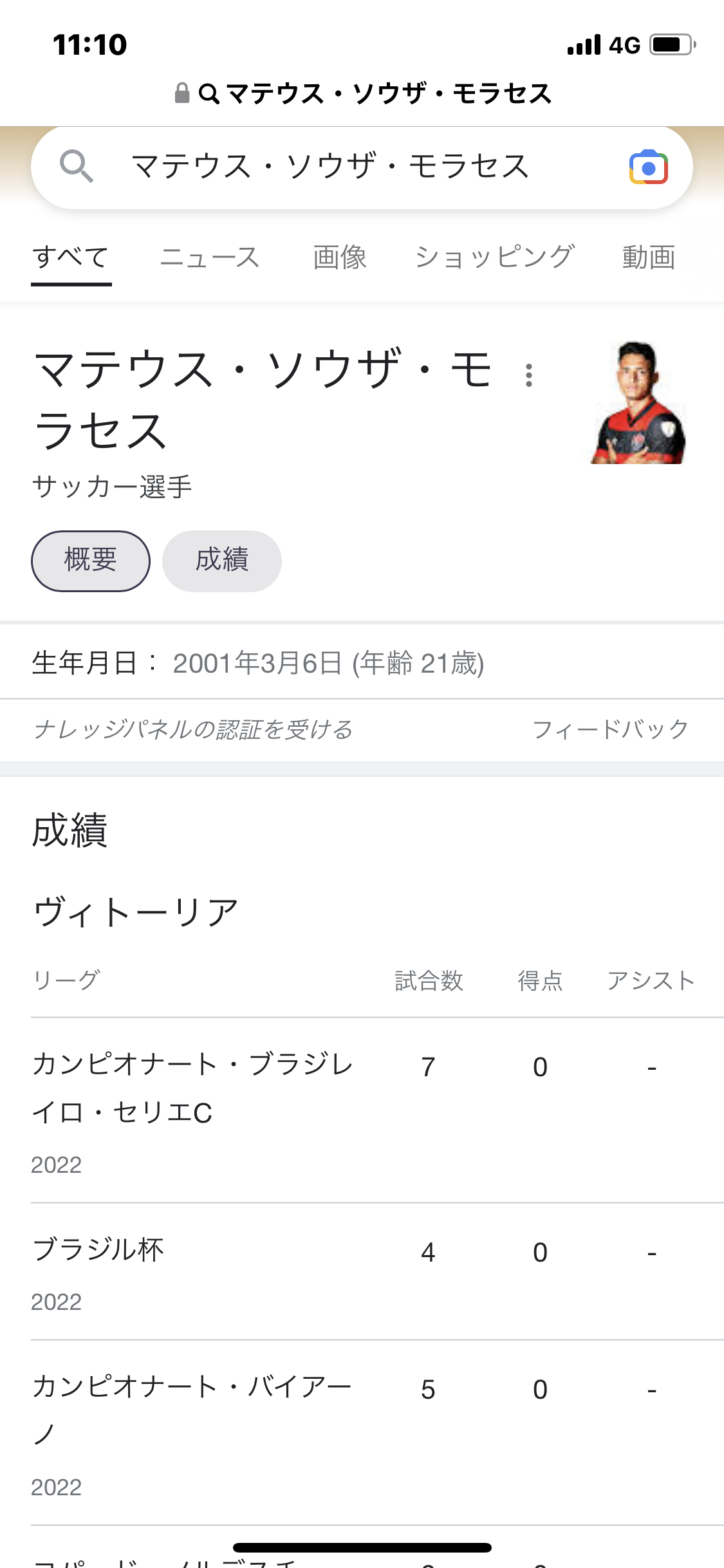Open ナレッジパネルの認証を受ける link
Image resolution: width=724 pixels, height=1568 pixels.
[193, 730]
